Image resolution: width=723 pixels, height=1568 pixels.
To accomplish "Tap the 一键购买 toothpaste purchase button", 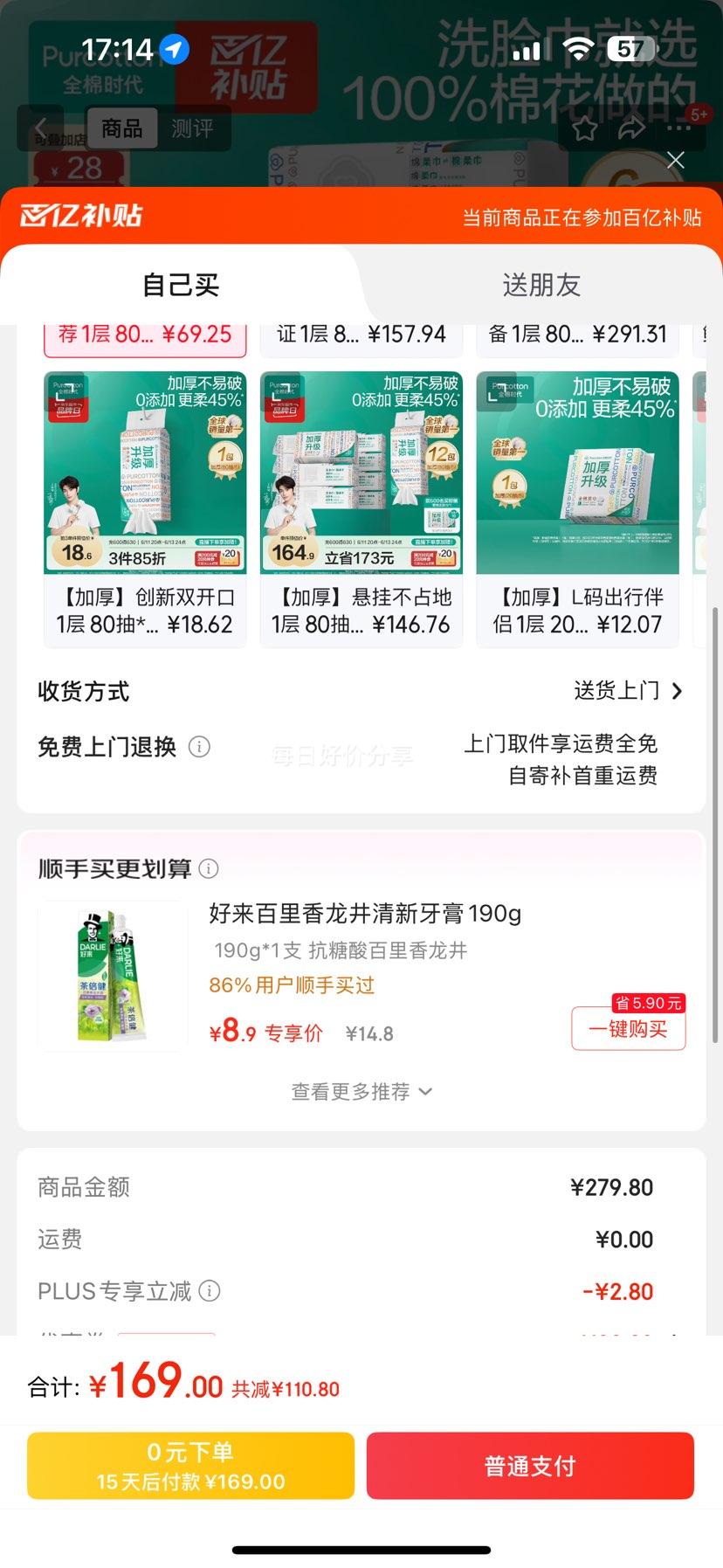I will [628, 1029].
